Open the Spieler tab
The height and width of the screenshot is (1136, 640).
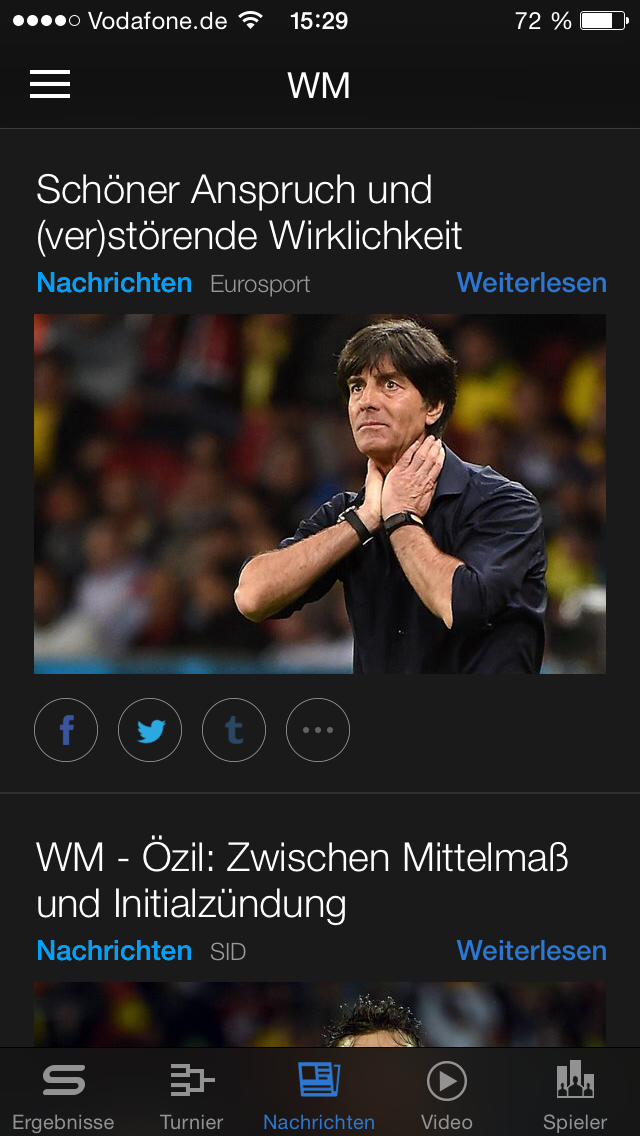coord(575,1094)
